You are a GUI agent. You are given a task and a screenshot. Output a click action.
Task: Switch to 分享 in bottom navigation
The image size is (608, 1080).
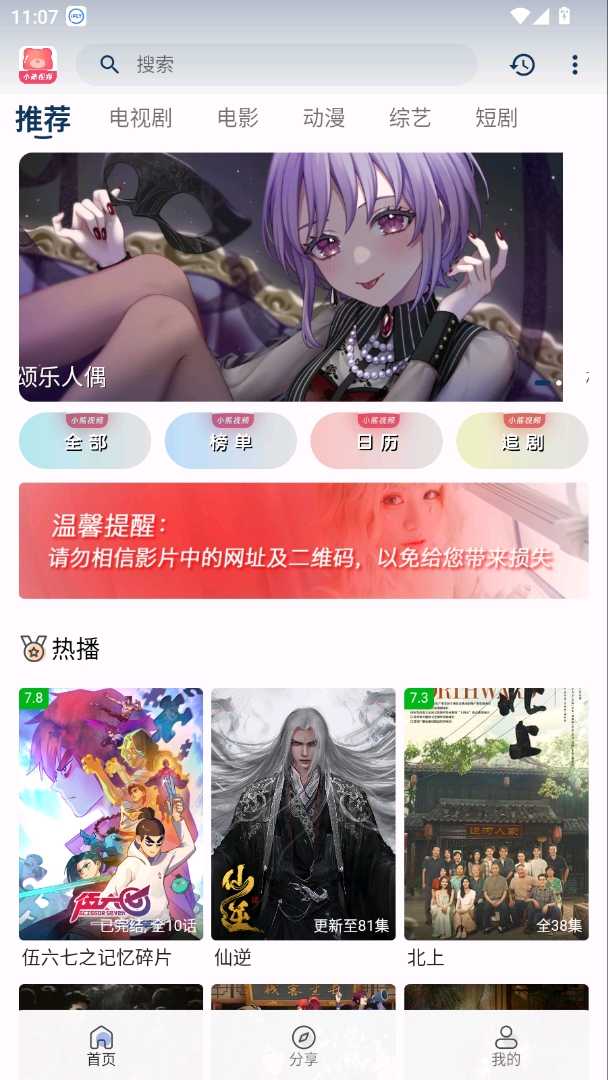[303, 1046]
